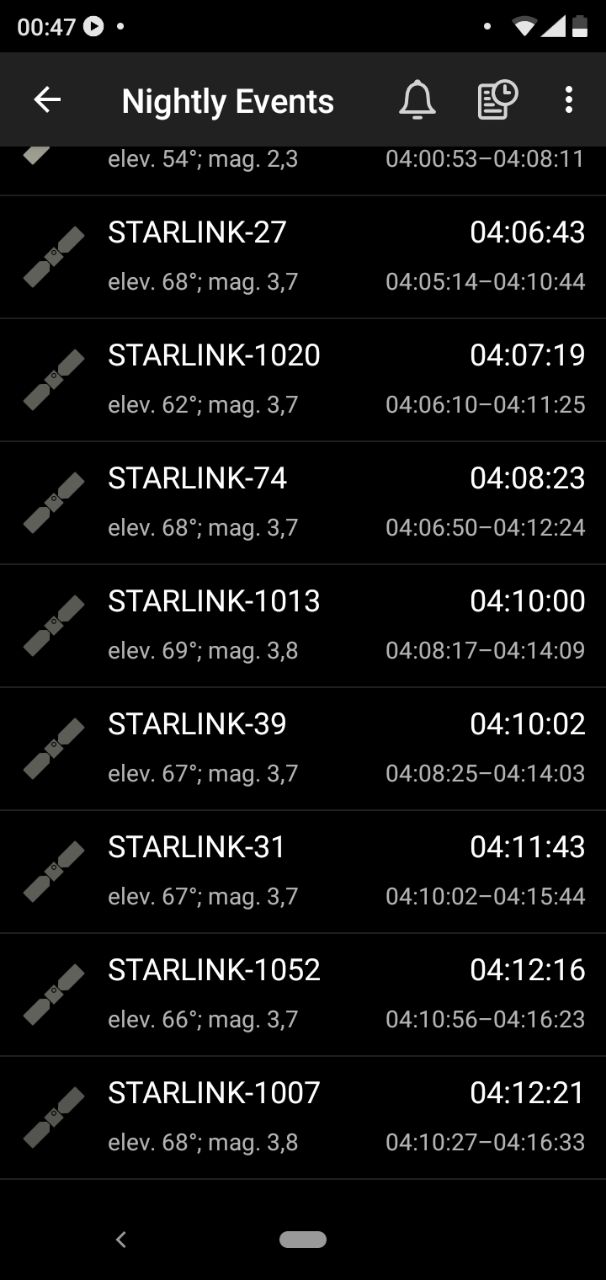Open the notifications bell
The image size is (606, 1280).
coord(417,100)
